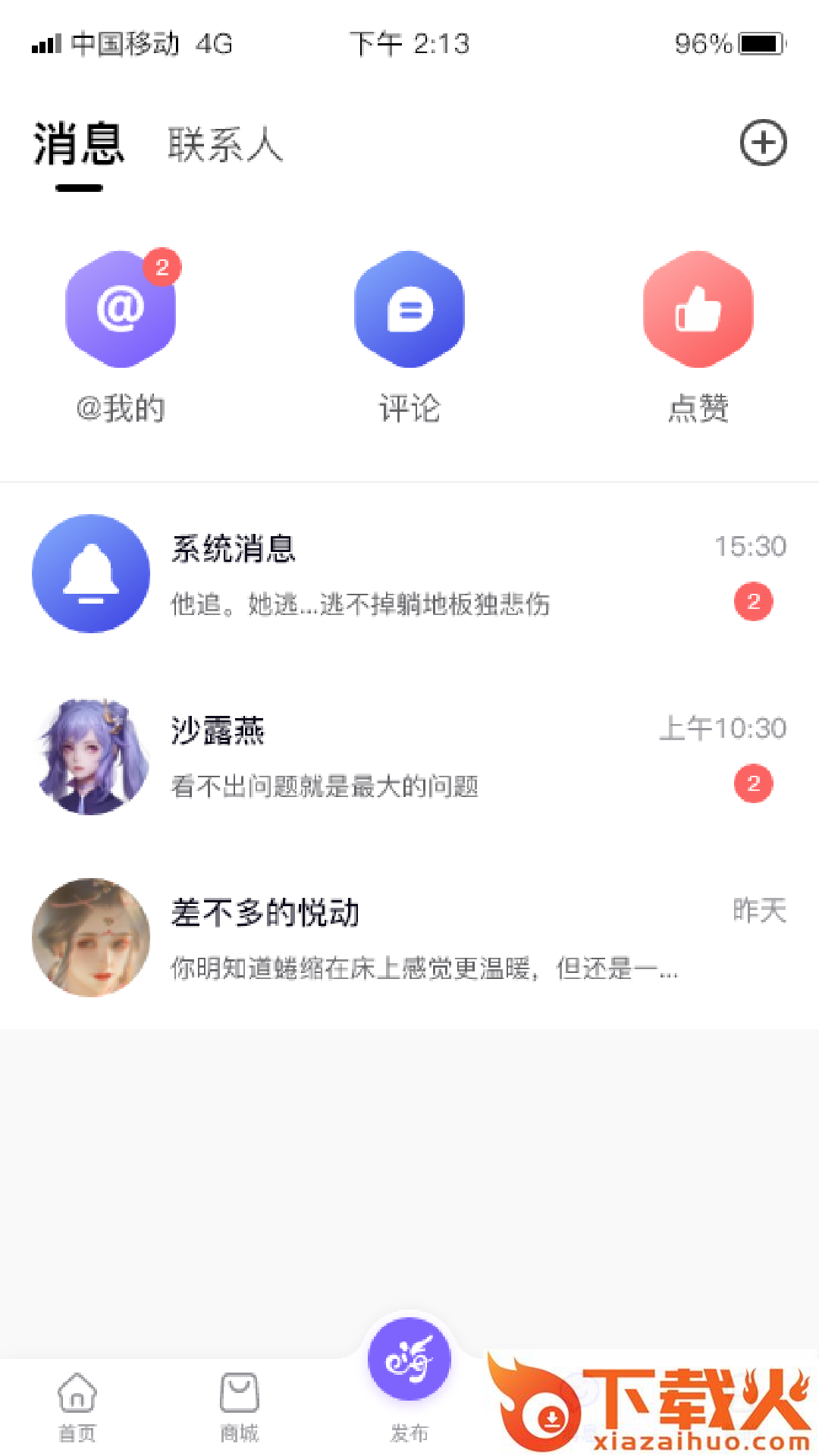The image size is (819, 1456).
Task: Go to the 首页 home tab
Action: (77, 1407)
